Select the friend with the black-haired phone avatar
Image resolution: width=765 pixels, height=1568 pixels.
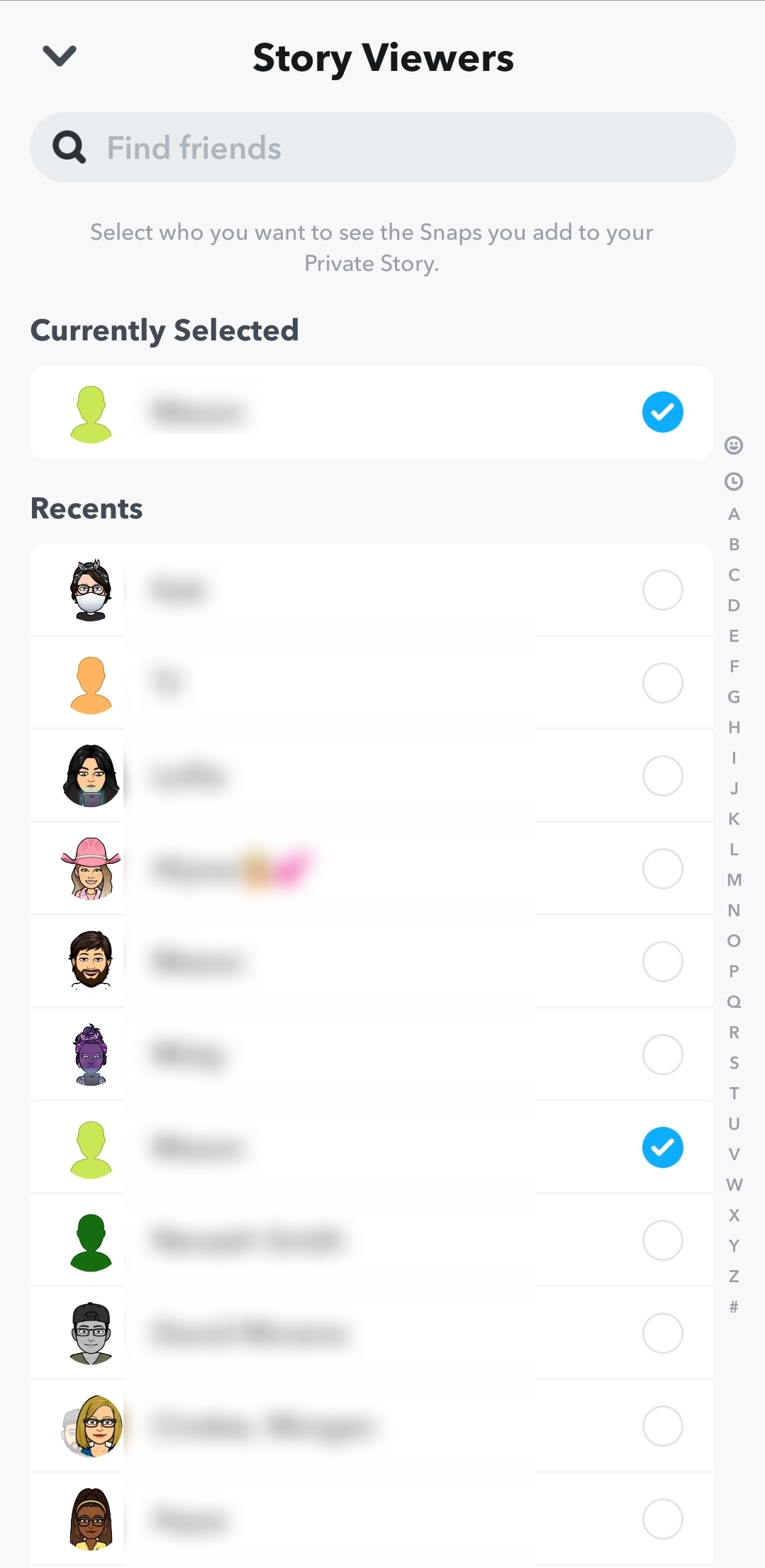(x=662, y=776)
